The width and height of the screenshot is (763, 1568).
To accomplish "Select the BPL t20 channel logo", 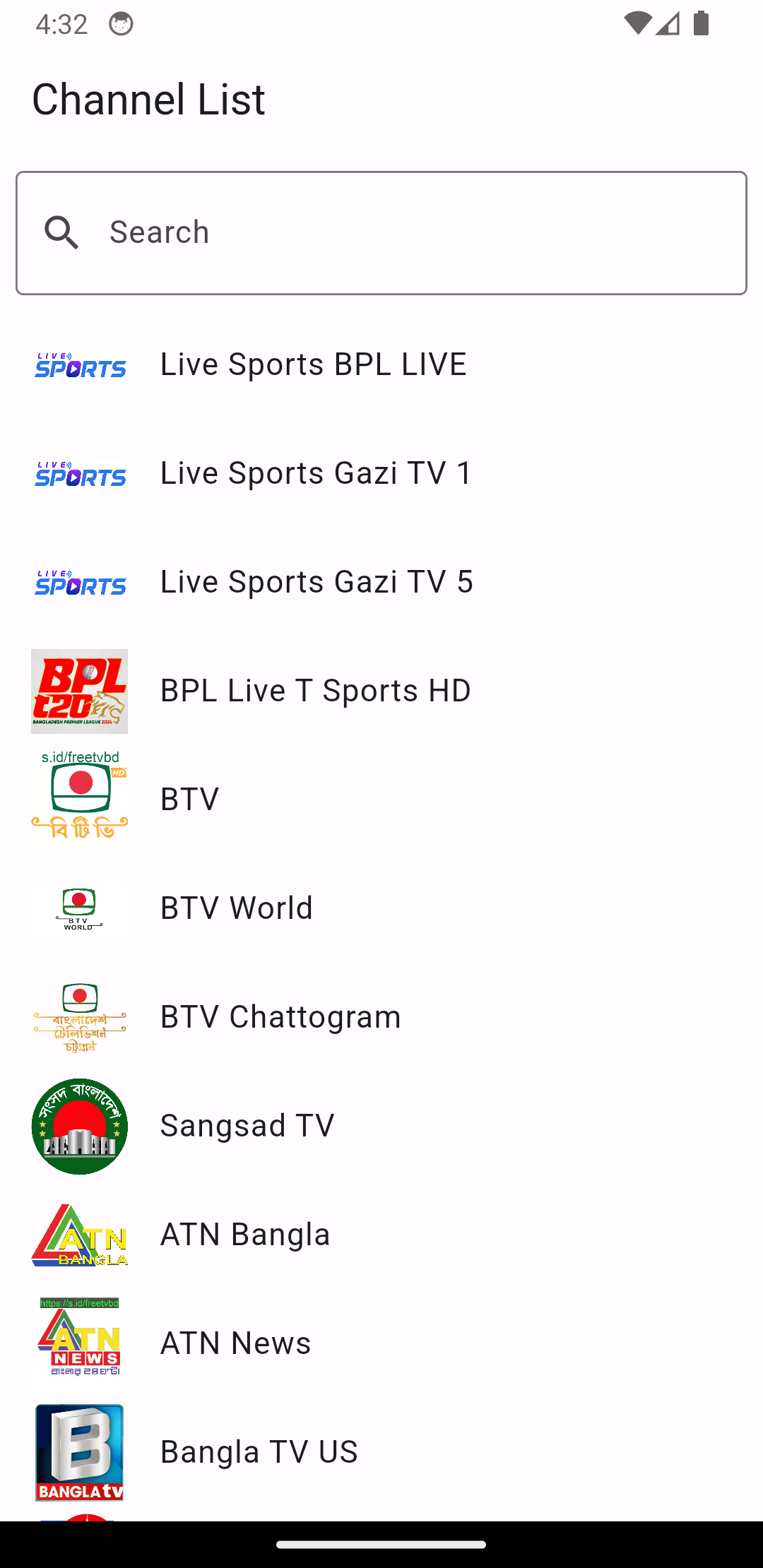I will [x=79, y=691].
